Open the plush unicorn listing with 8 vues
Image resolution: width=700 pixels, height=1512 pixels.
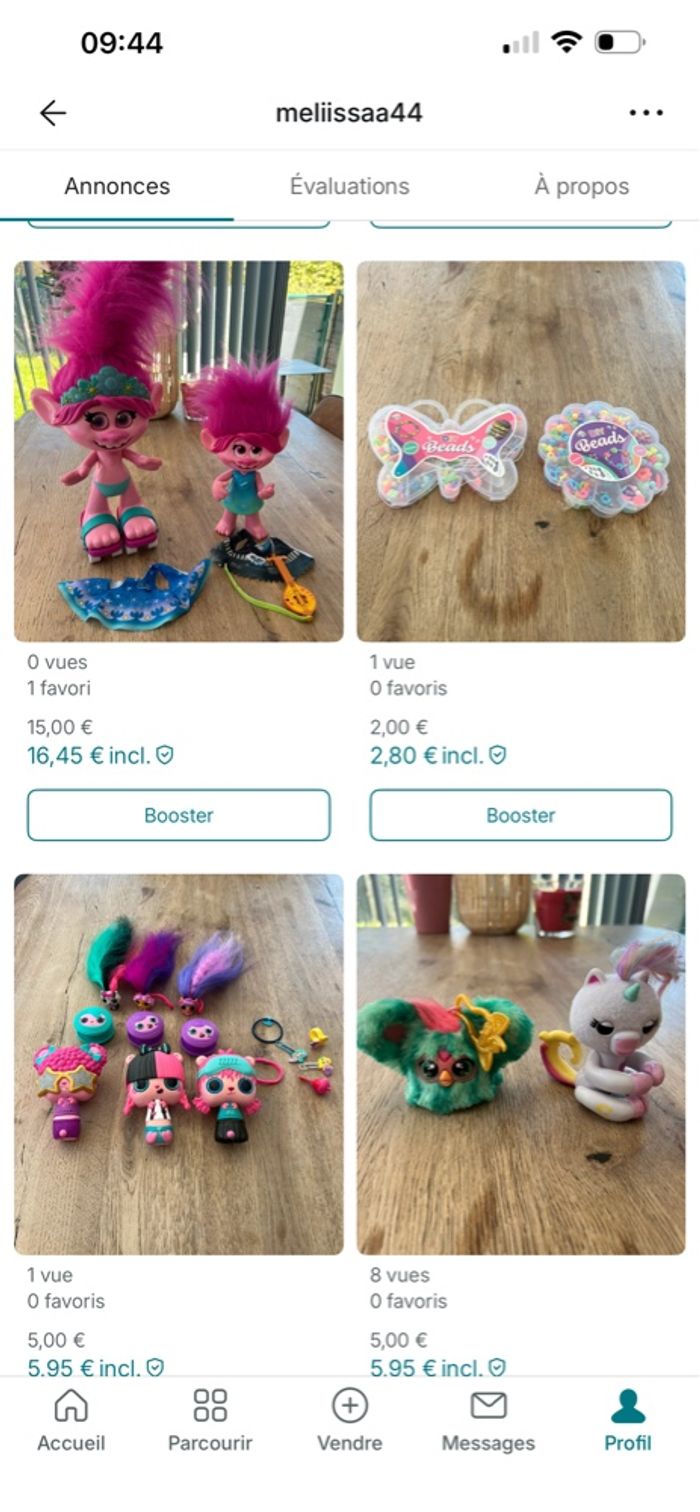tap(521, 1064)
